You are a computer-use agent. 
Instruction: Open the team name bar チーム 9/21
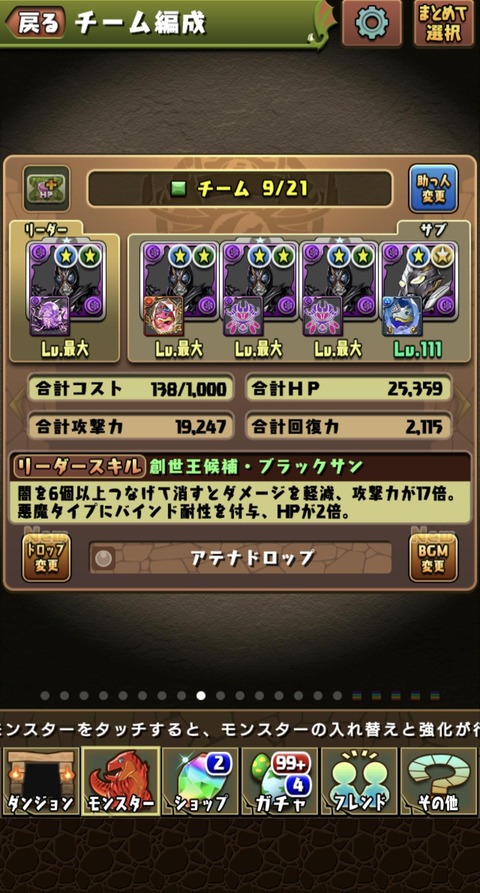click(240, 189)
